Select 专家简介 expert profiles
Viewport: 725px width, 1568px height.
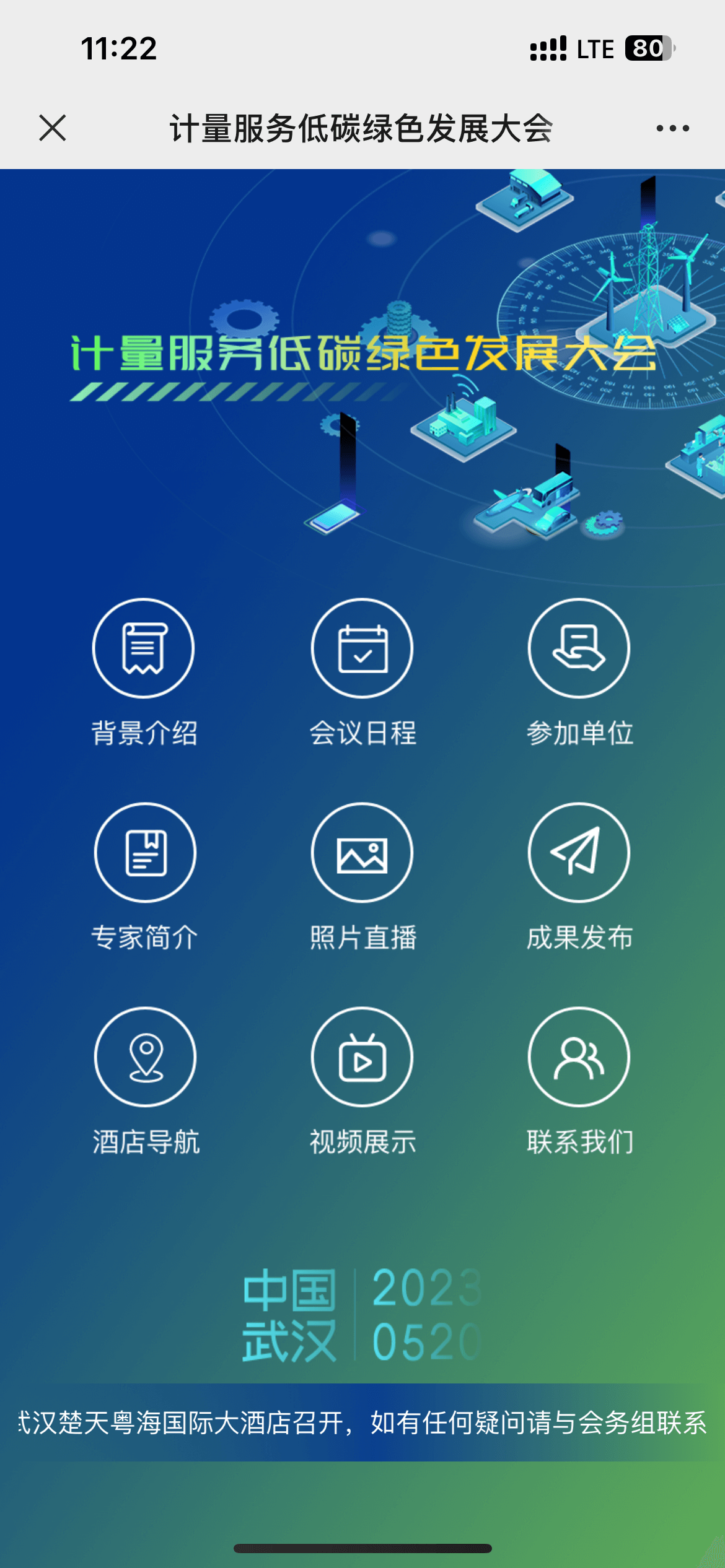[145, 853]
